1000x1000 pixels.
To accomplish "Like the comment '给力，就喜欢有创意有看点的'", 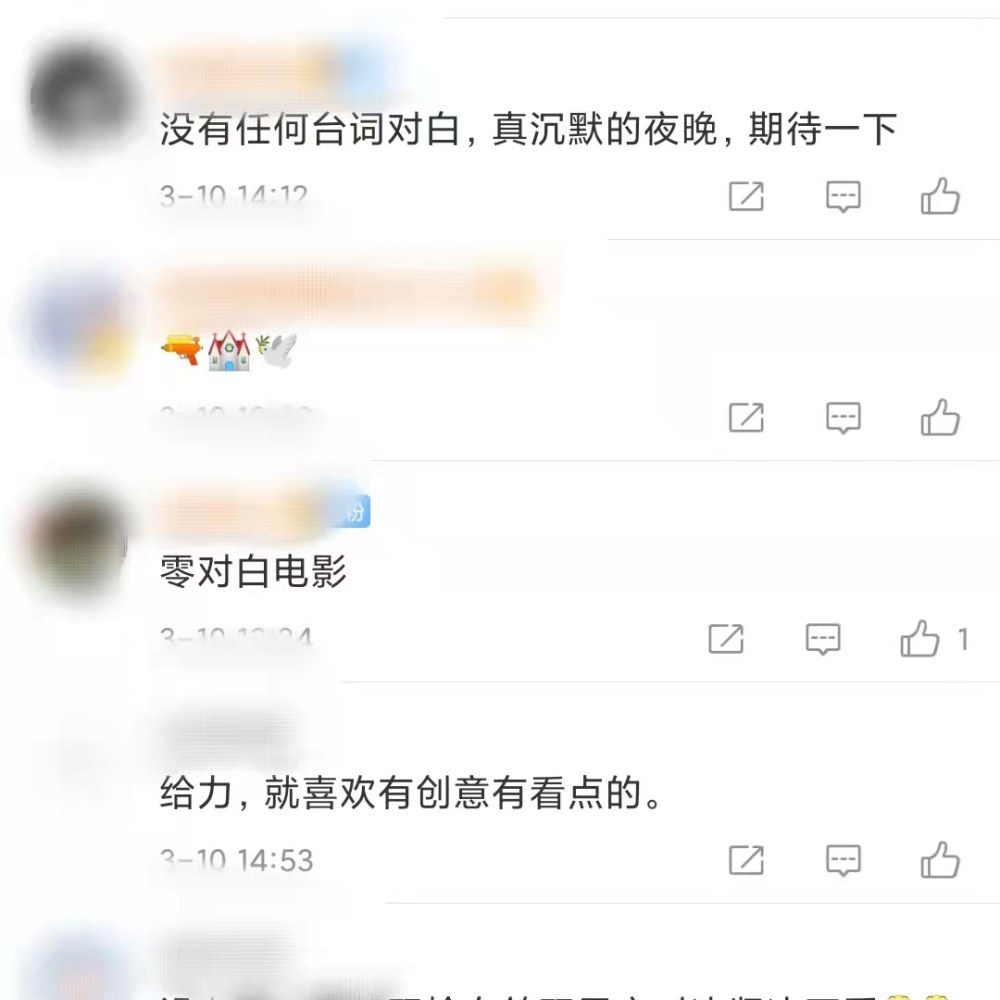I will click(940, 859).
